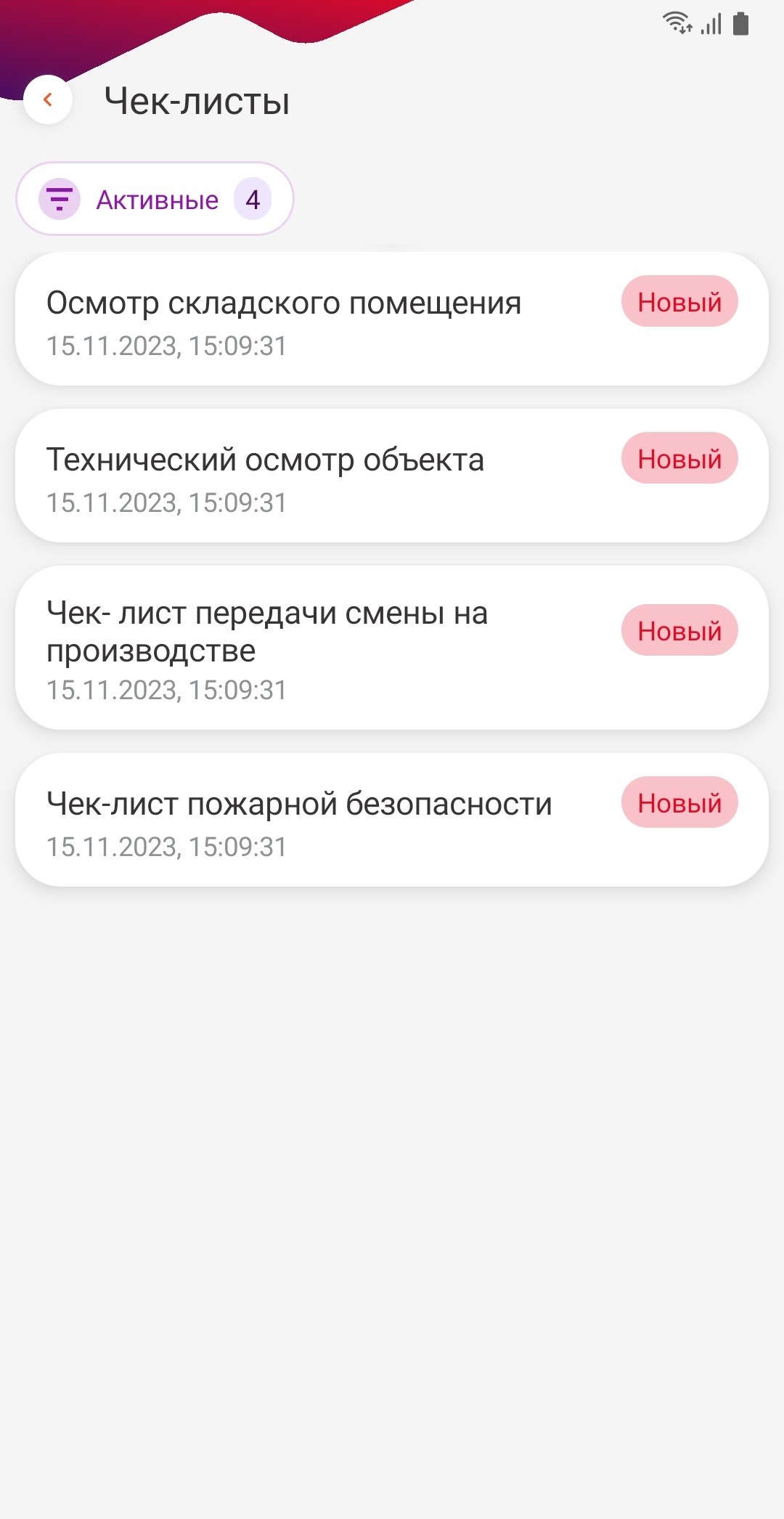This screenshot has width=784, height=1519.
Task: Open Чек-лист пожарной безопасности card
Action: 392,820
